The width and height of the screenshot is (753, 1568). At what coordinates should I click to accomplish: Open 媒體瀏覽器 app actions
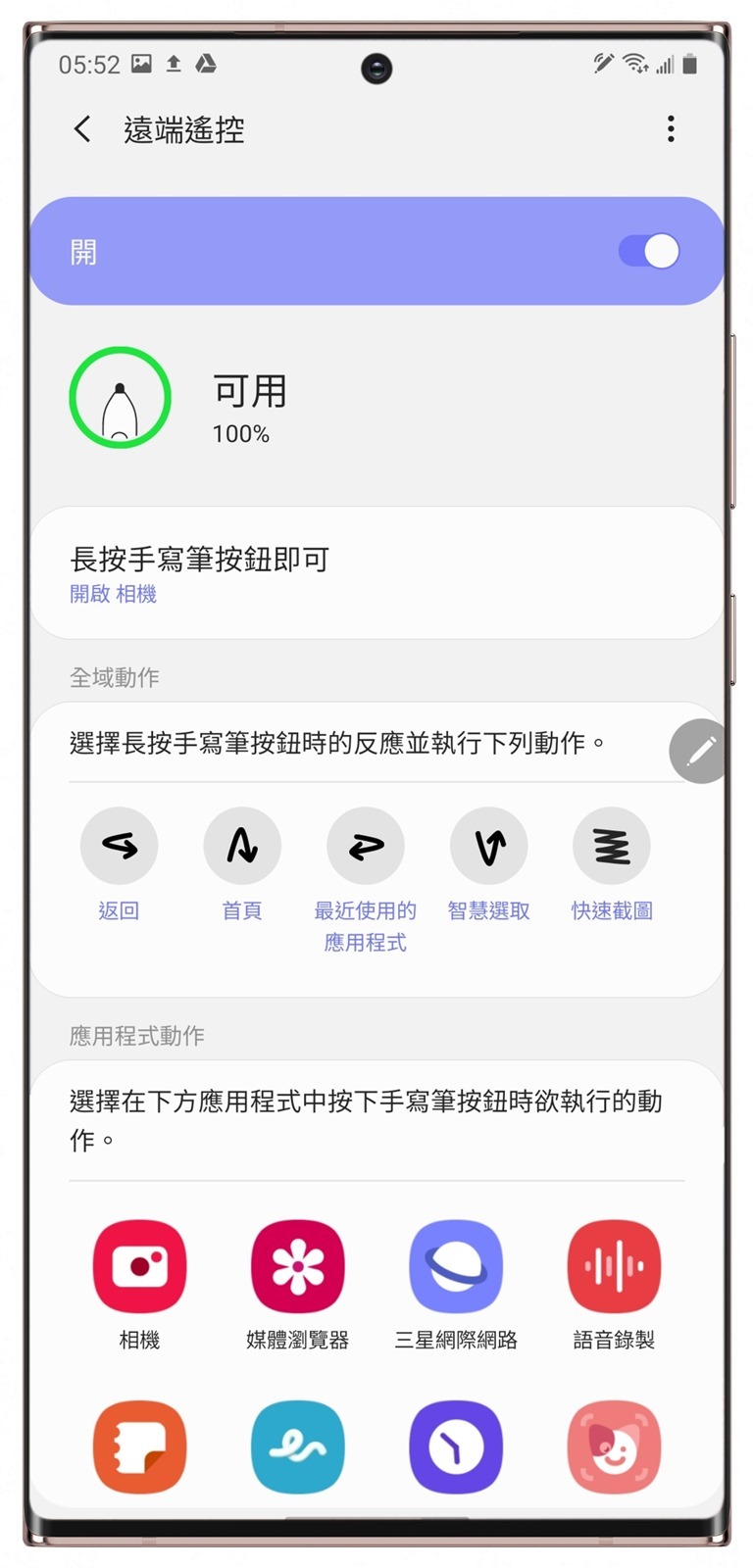point(297,1266)
